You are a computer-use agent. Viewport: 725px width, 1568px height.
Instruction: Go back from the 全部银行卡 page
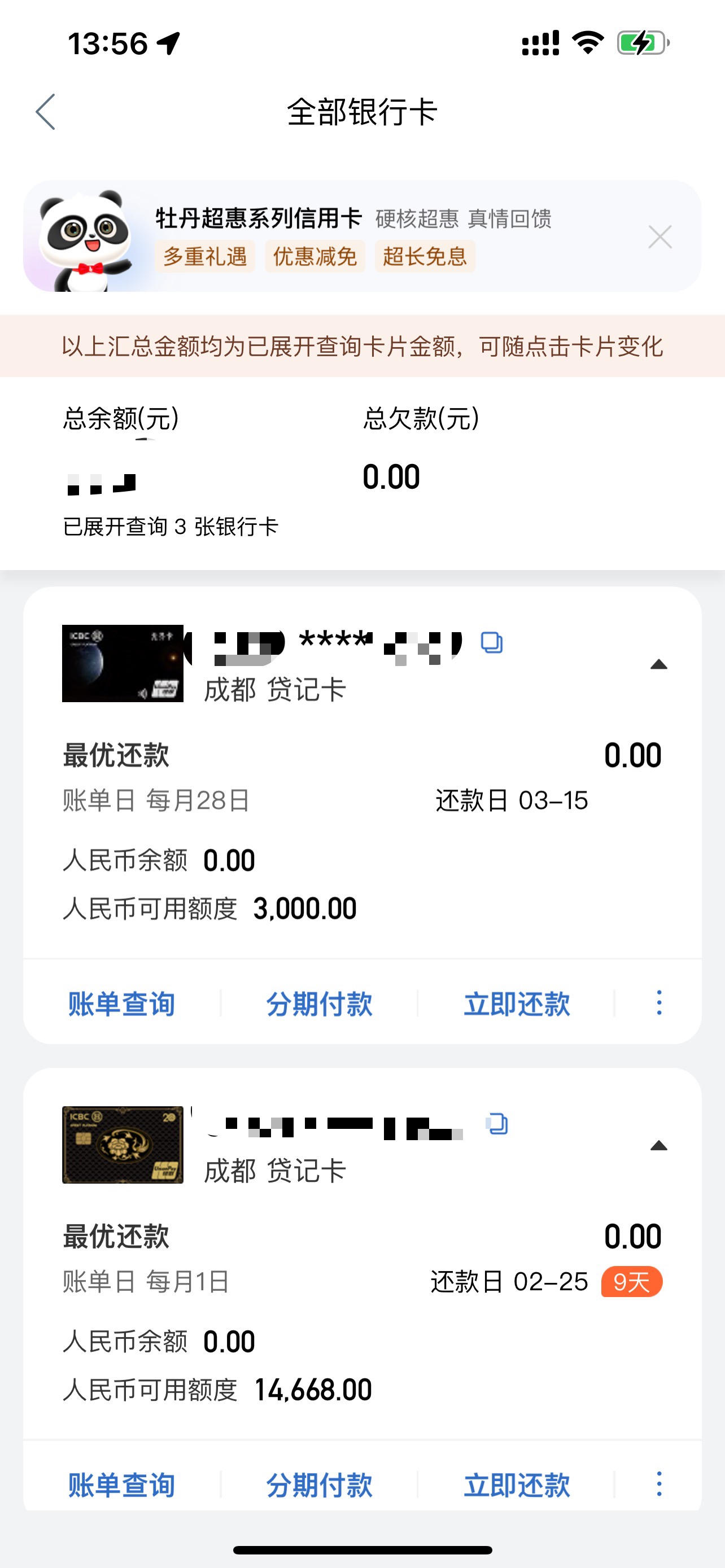[46, 112]
